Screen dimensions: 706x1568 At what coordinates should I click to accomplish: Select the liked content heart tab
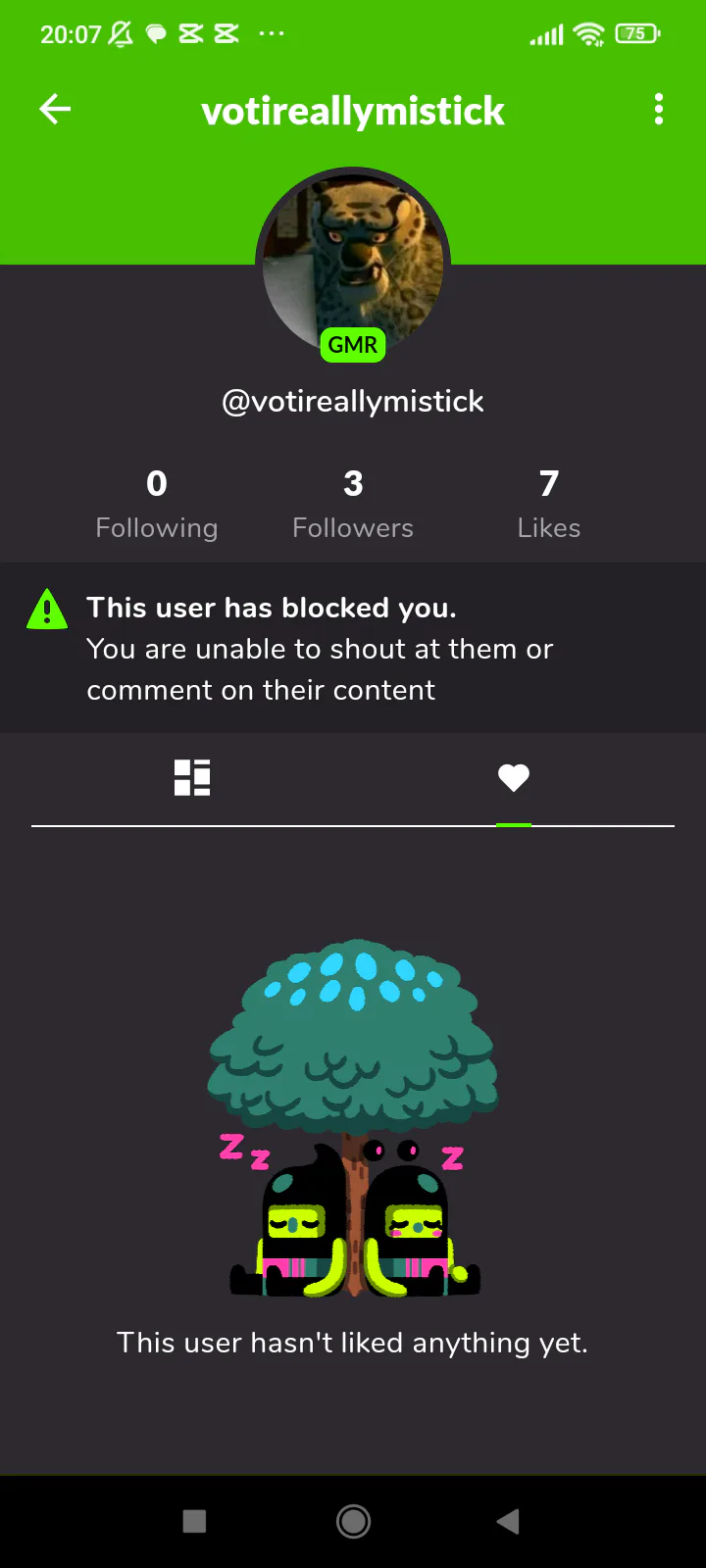514,778
